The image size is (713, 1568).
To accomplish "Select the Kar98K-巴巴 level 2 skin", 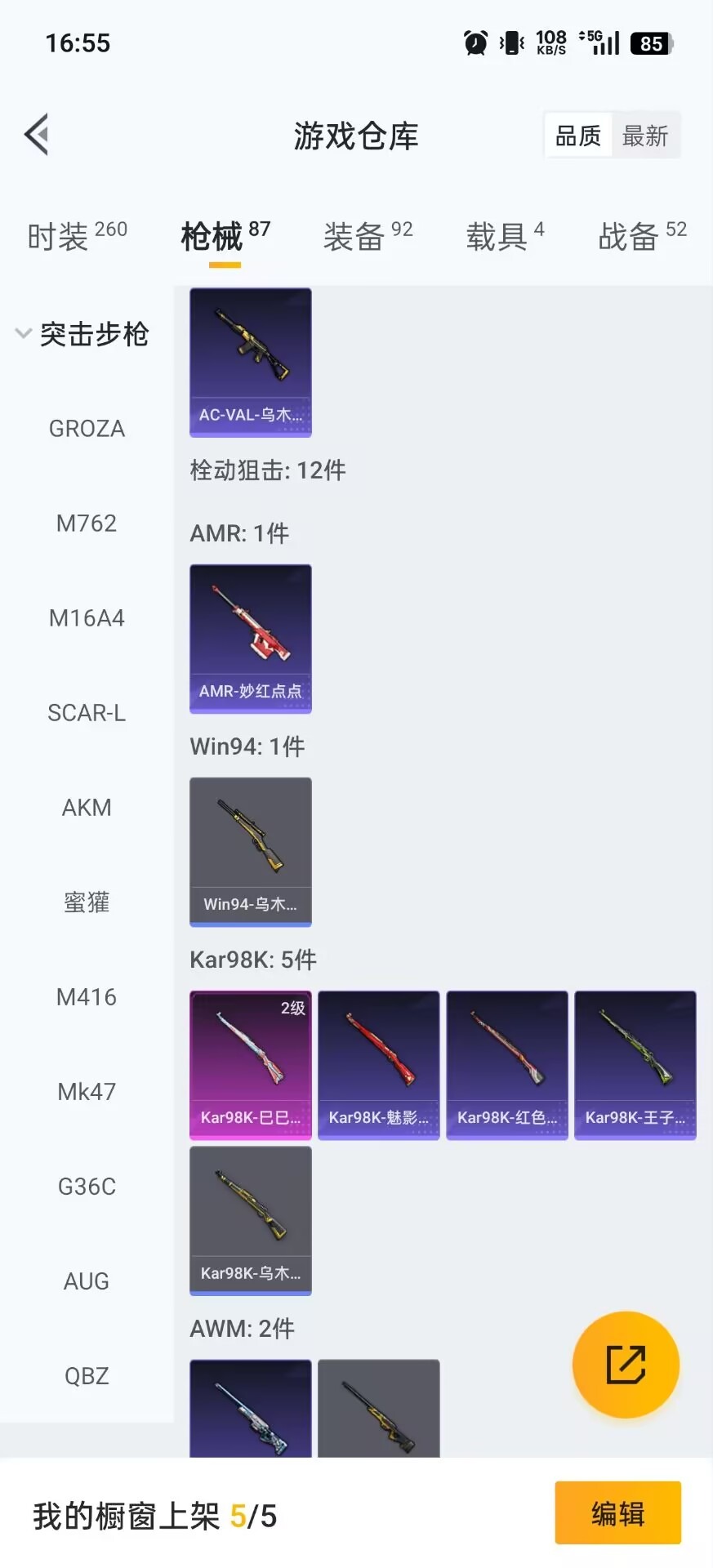I will (x=250, y=1065).
